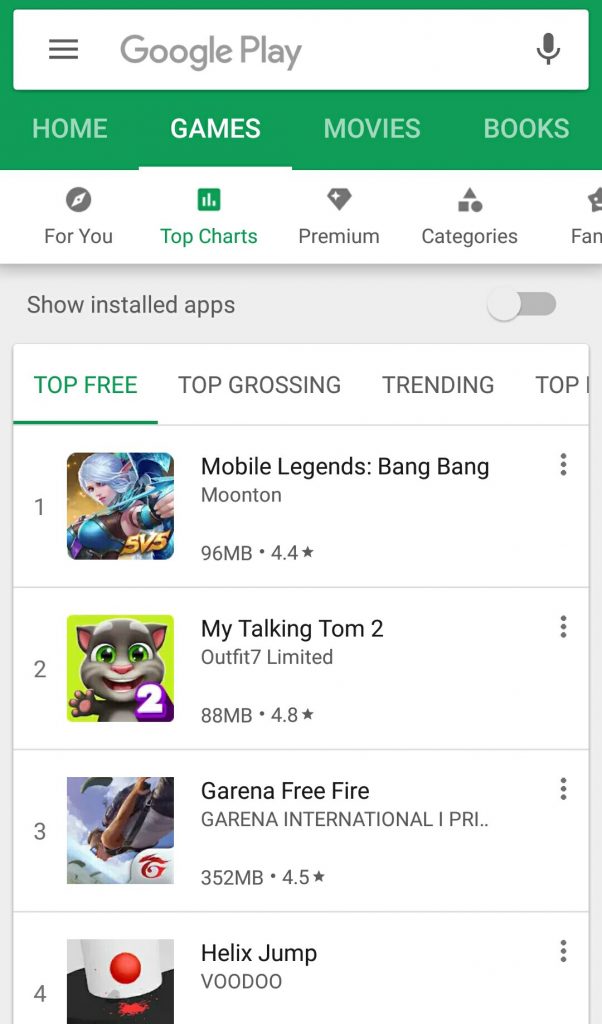Open My Talking Tom 2 listing
The width and height of the screenshot is (602, 1024).
292,629
